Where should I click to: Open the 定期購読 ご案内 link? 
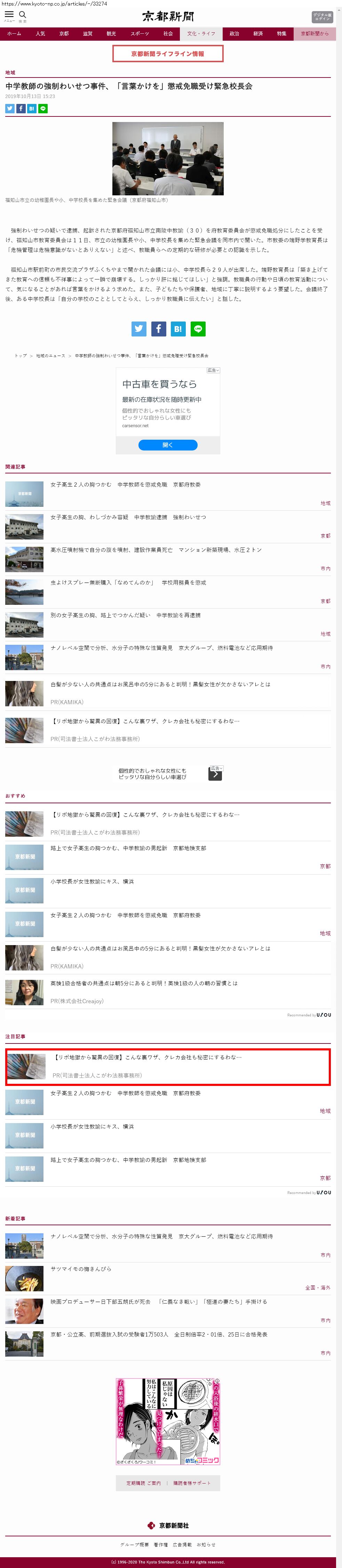[x=143, y=1483]
